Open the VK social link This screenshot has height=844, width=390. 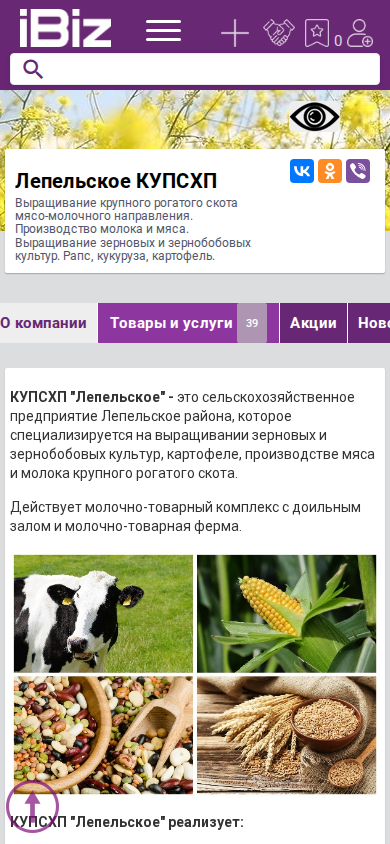(x=302, y=171)
